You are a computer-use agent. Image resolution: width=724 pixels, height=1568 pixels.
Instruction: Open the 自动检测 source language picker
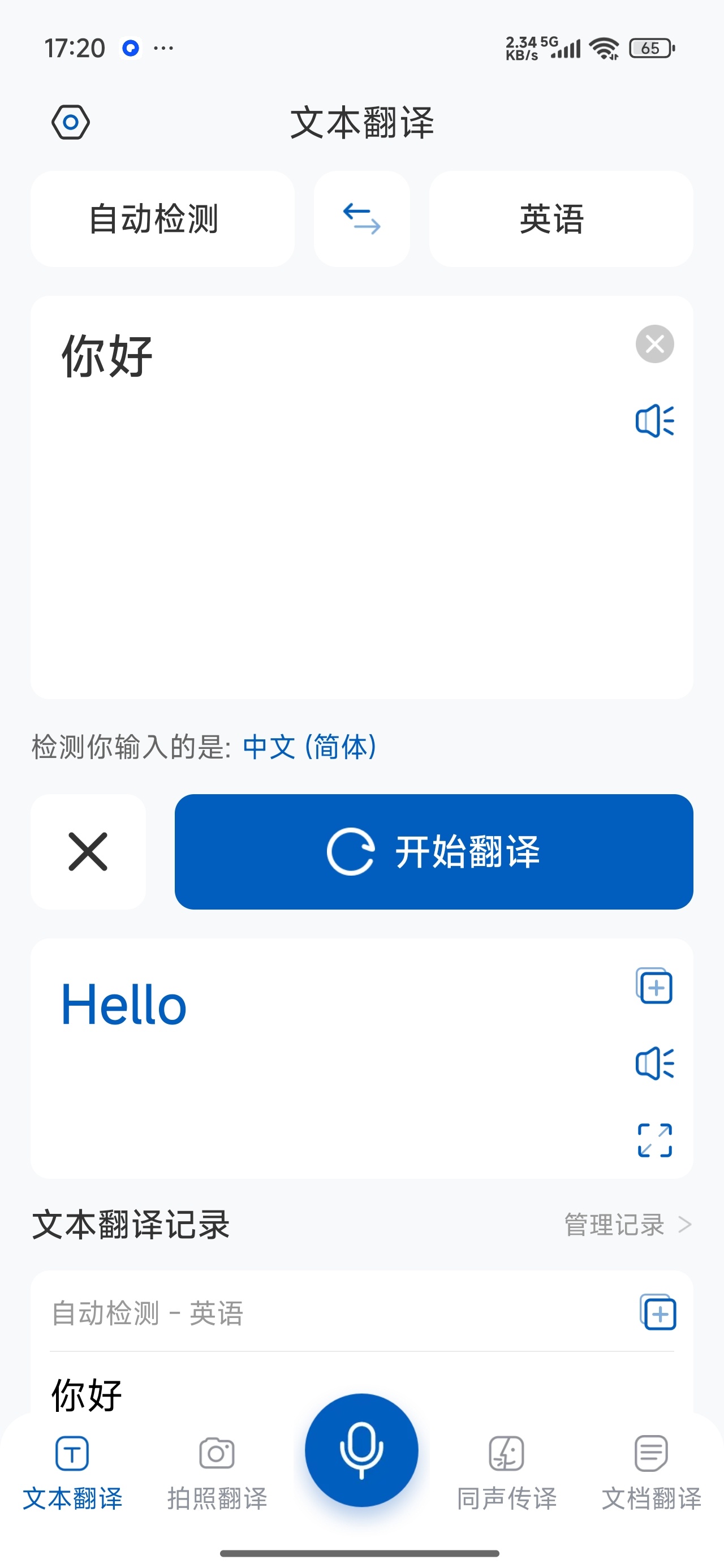pyautogui.click(x=162, y=218)
